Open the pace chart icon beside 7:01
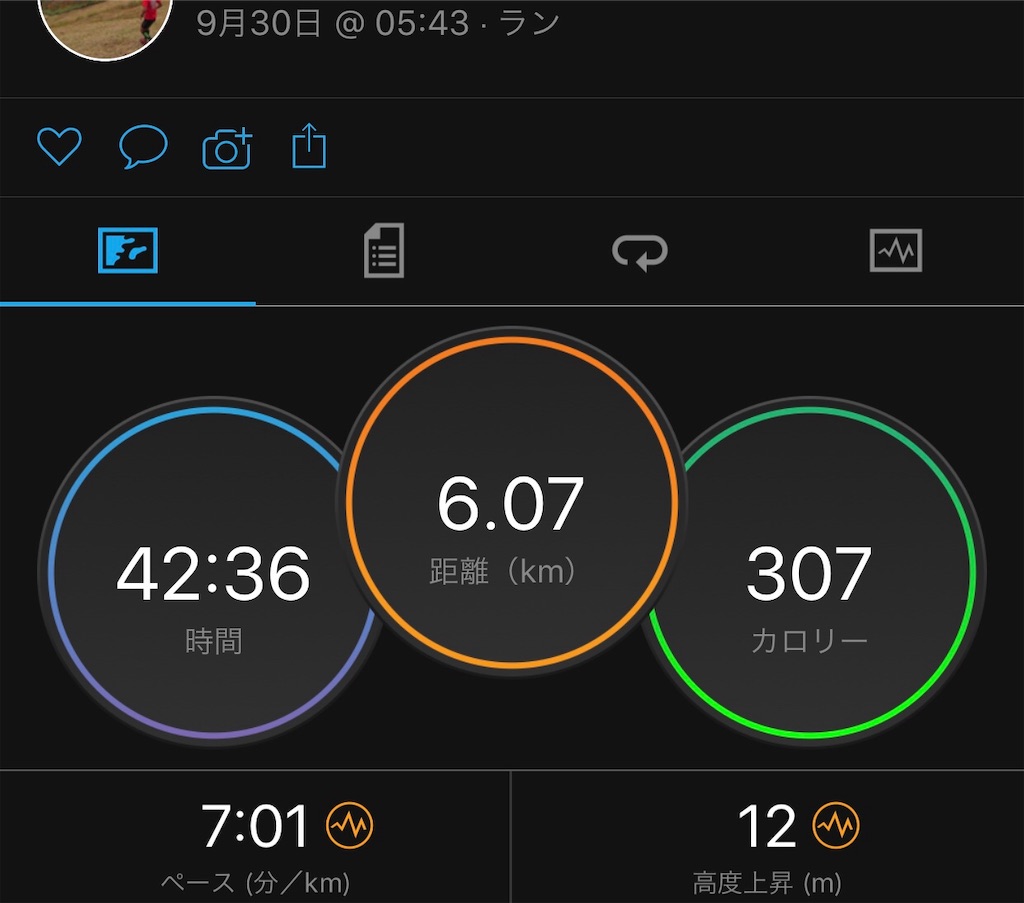Viewport: 1024px width, 903px height. [350, 825]
